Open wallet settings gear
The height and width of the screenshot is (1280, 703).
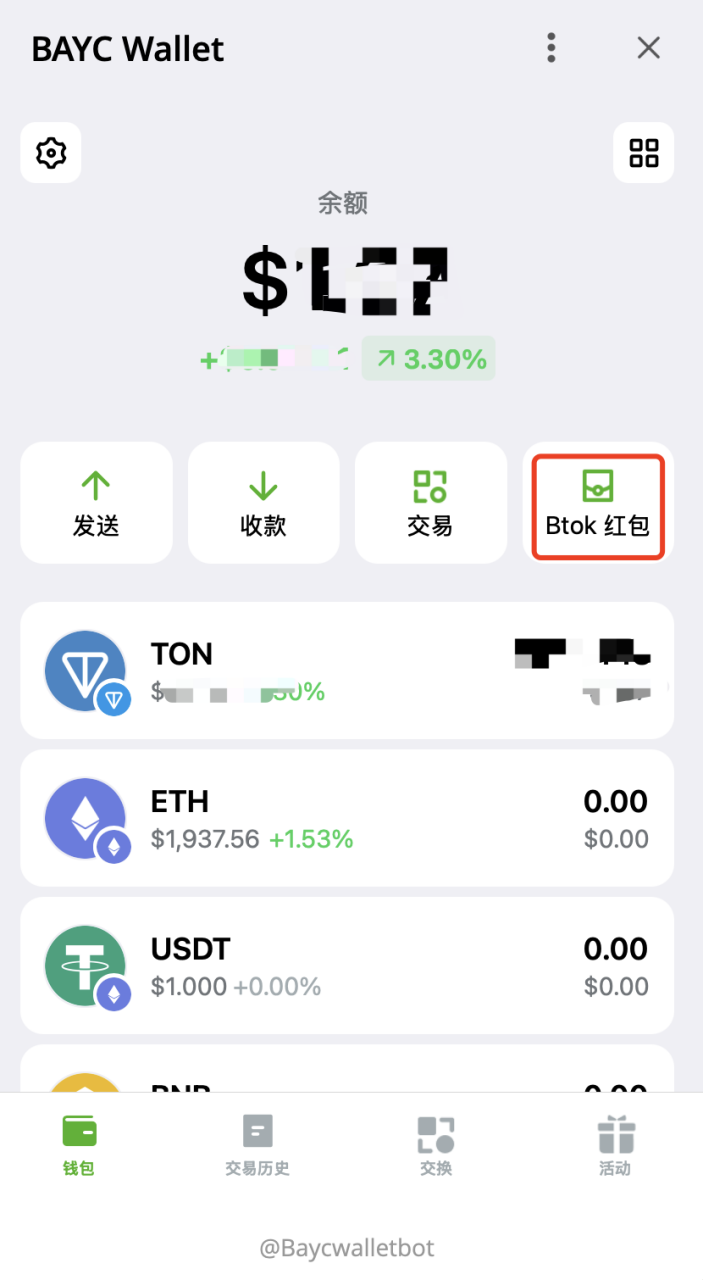coord(51,153)
